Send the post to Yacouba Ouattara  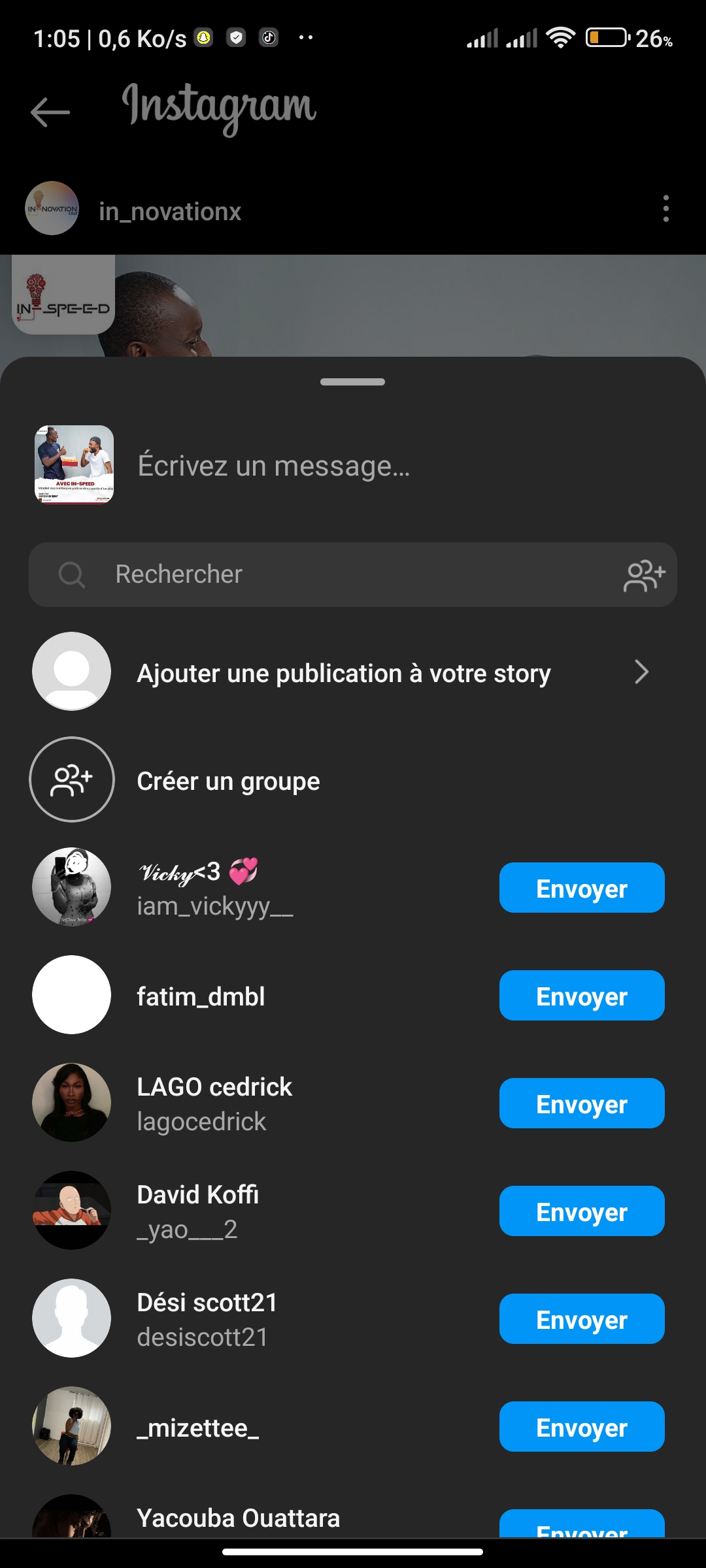pos(581,1526)
